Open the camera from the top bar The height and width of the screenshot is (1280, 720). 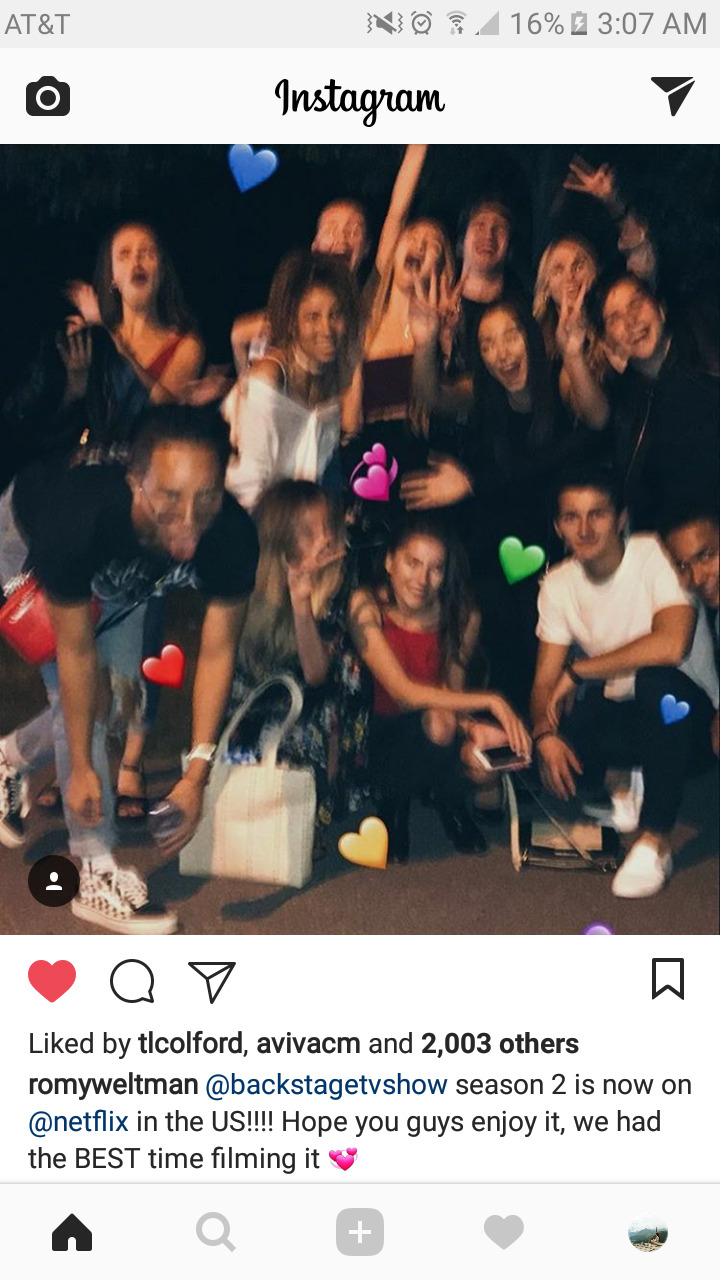point(48,97)
